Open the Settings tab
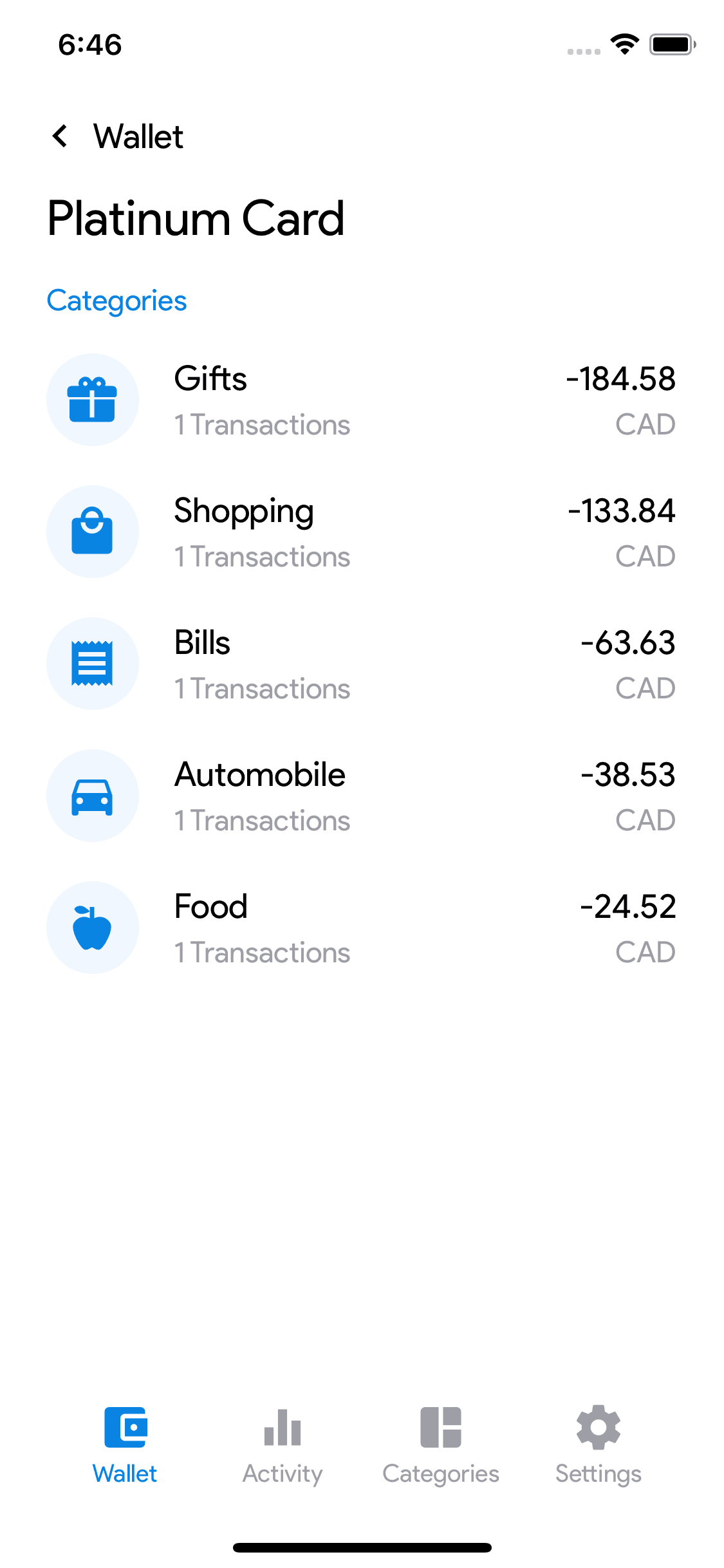Viewport: 724px width, 1568px height. click(599, 1444)
